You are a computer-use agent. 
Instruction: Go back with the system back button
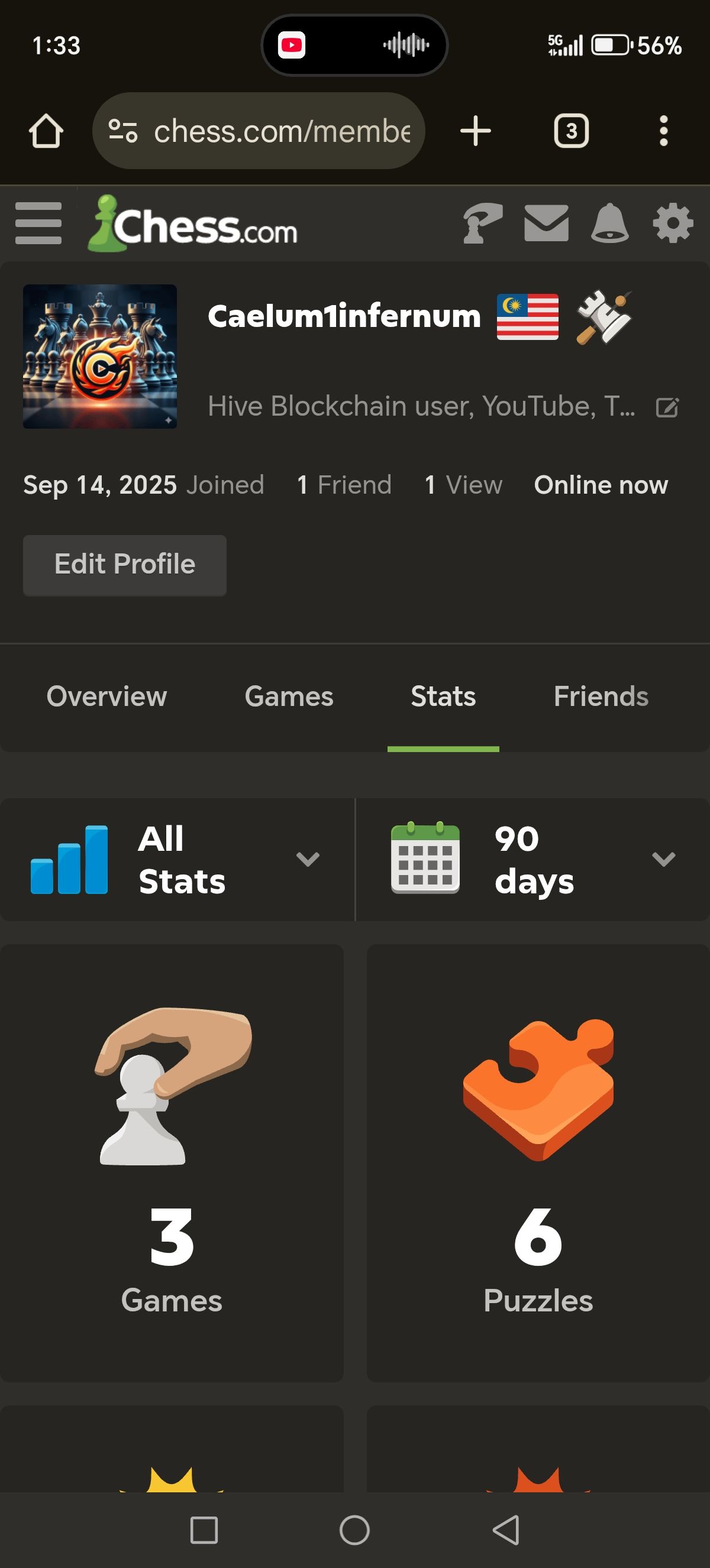point(505,1530)
